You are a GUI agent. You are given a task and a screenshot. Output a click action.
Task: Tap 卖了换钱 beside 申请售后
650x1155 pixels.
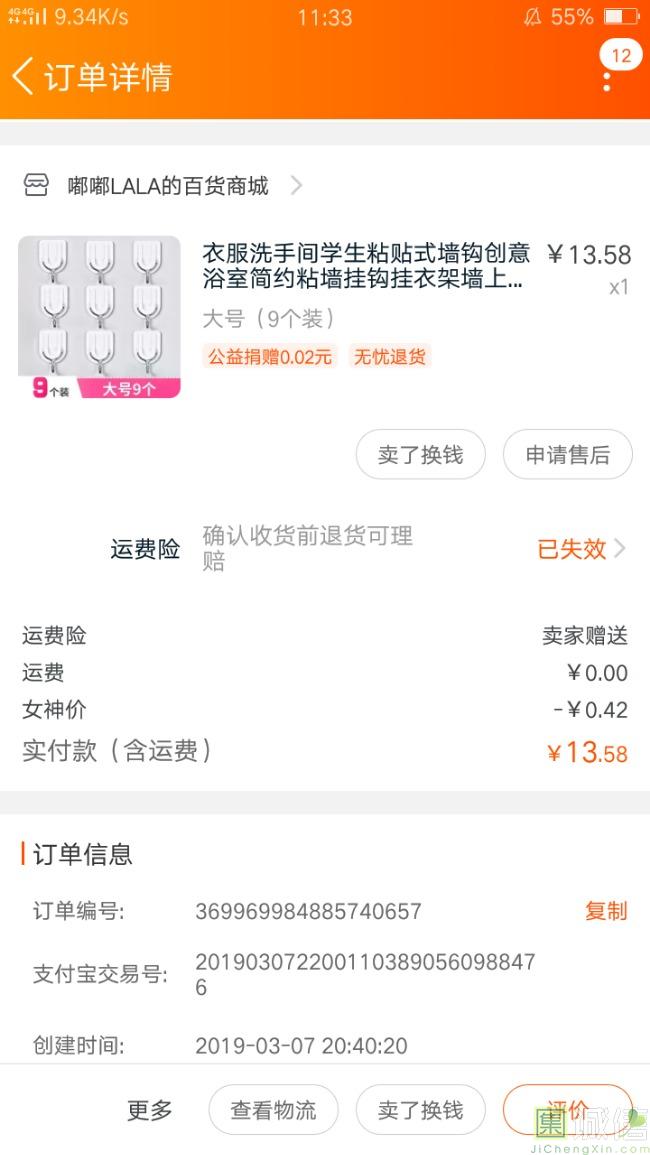point(420,455)
